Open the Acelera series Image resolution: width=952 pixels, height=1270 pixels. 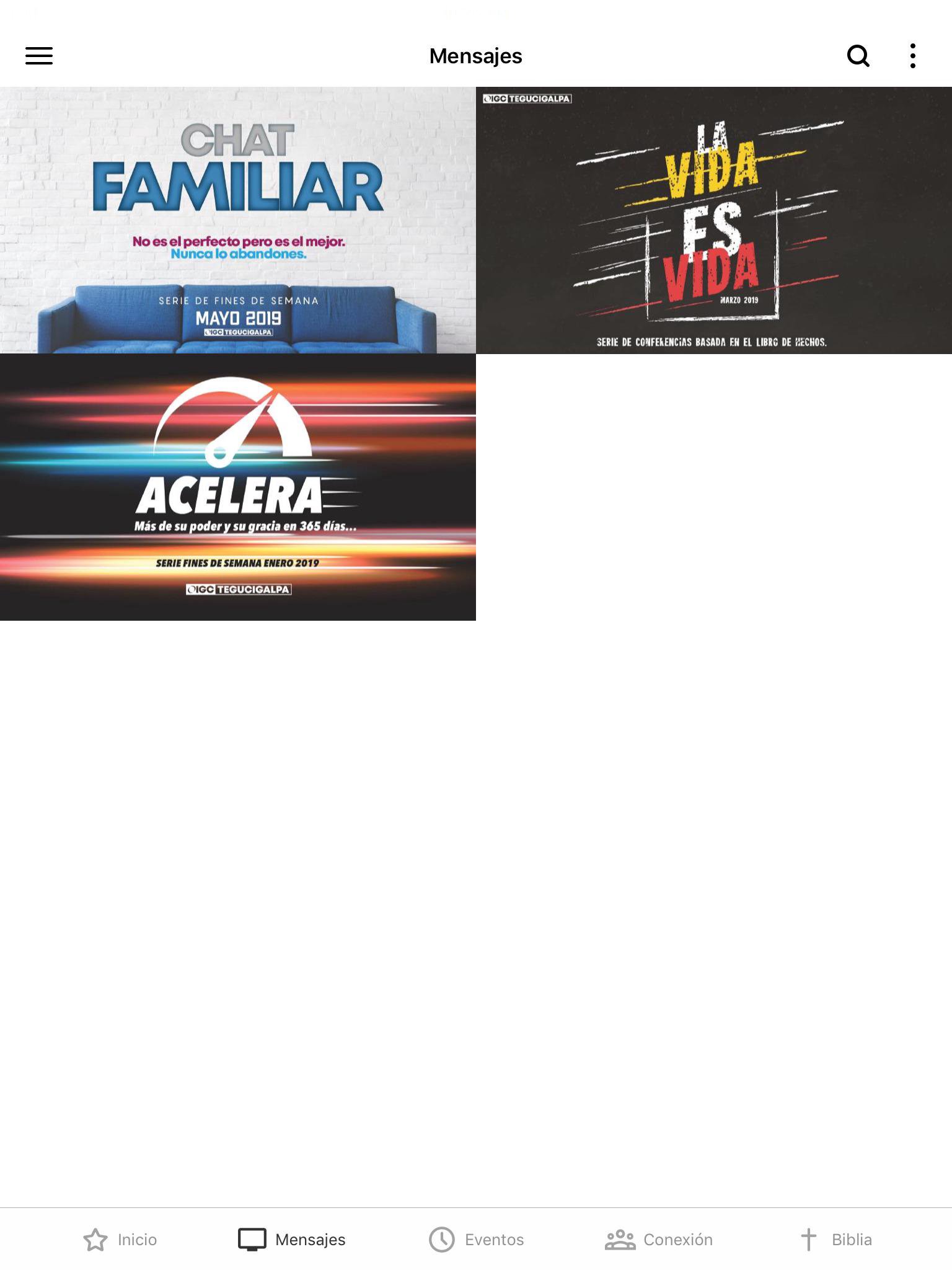[238, 487]
